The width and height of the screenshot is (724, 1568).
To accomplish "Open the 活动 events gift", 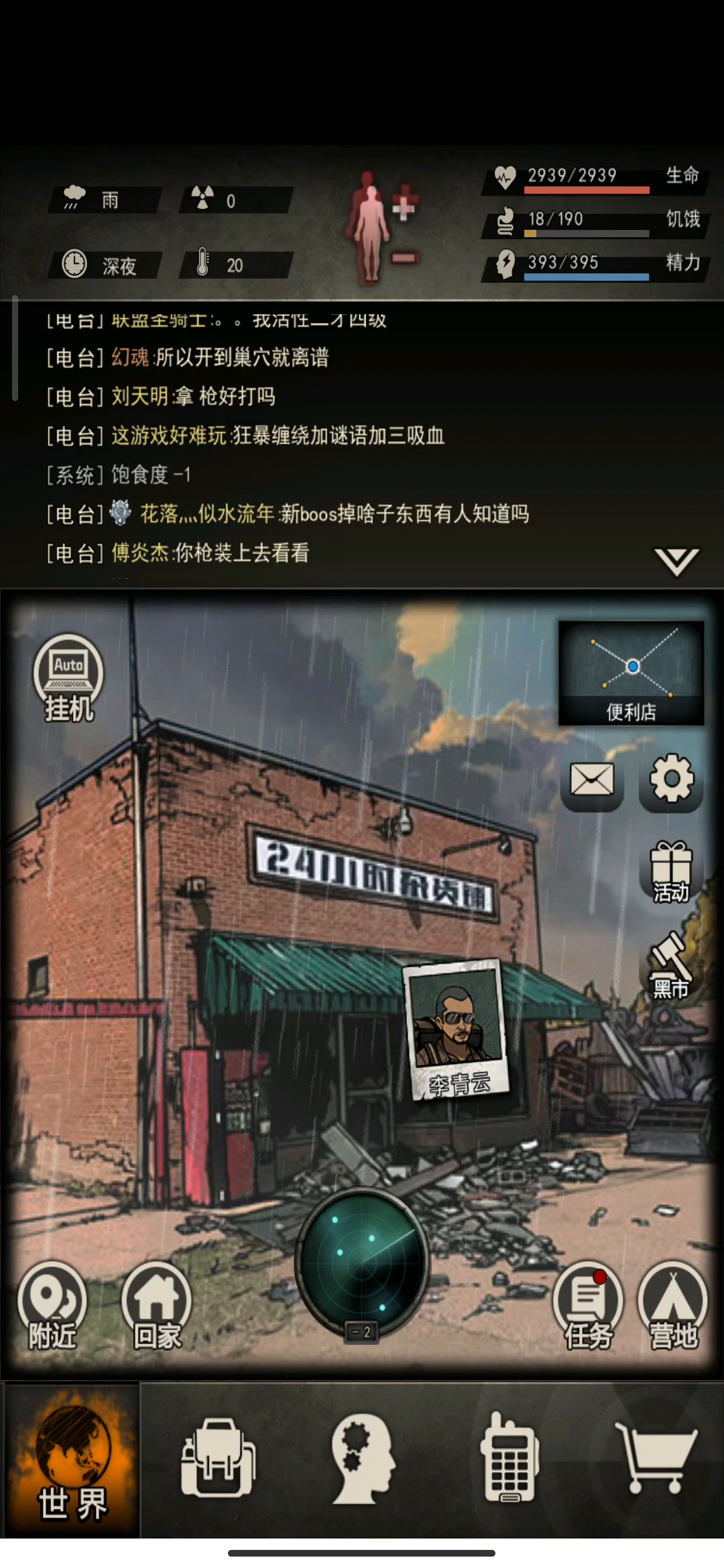I will coord(670,872).
